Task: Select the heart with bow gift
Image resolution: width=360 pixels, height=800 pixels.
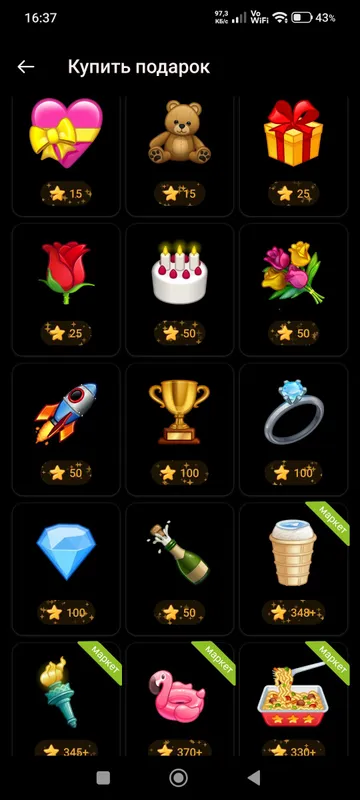Action: 66,156
